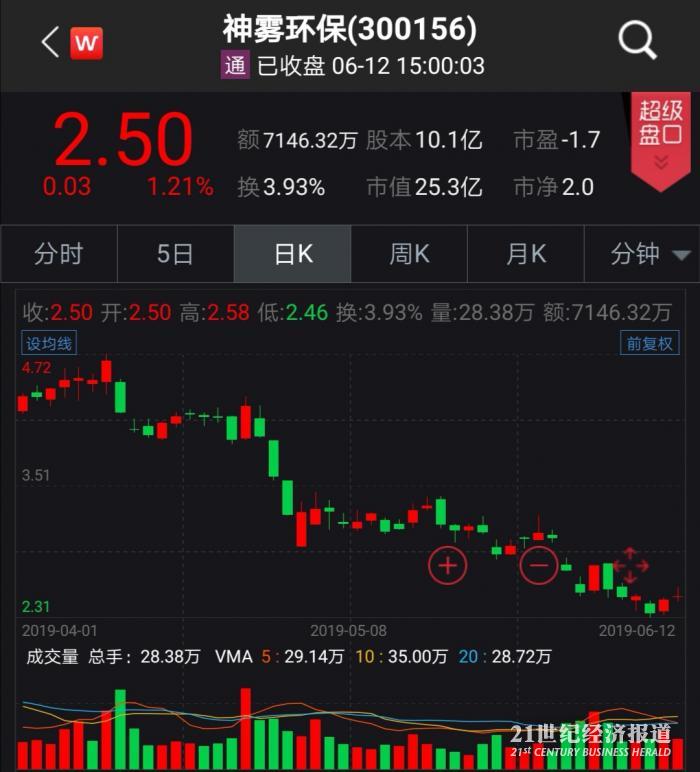Image resolution: width=700 pixels, height=772 pixels.
Task: Zoom in the K-line chart
Action: pos(447,566)
